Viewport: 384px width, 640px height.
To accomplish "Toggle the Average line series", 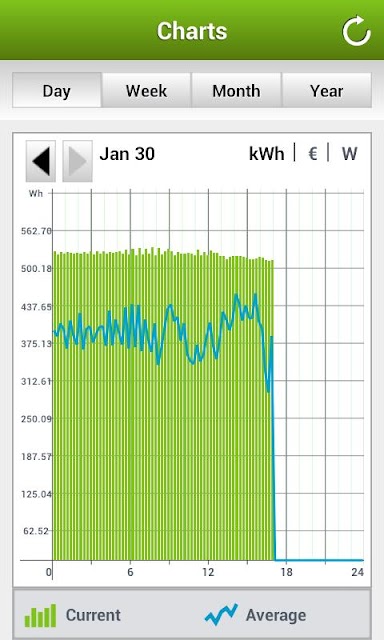I will 255,615.
